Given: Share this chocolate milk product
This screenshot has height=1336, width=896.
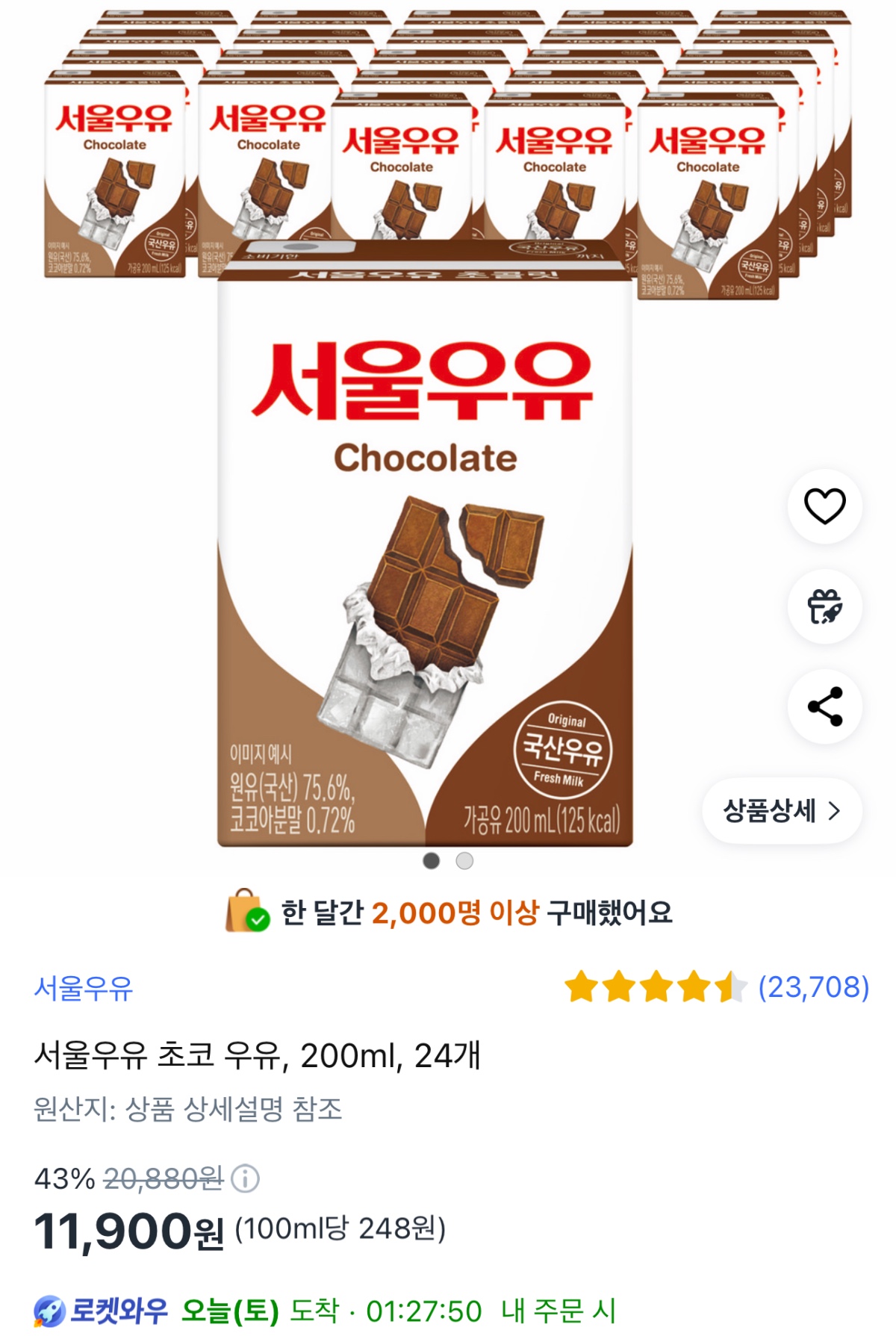Looking at the screenshot, I should coord(824,706).
